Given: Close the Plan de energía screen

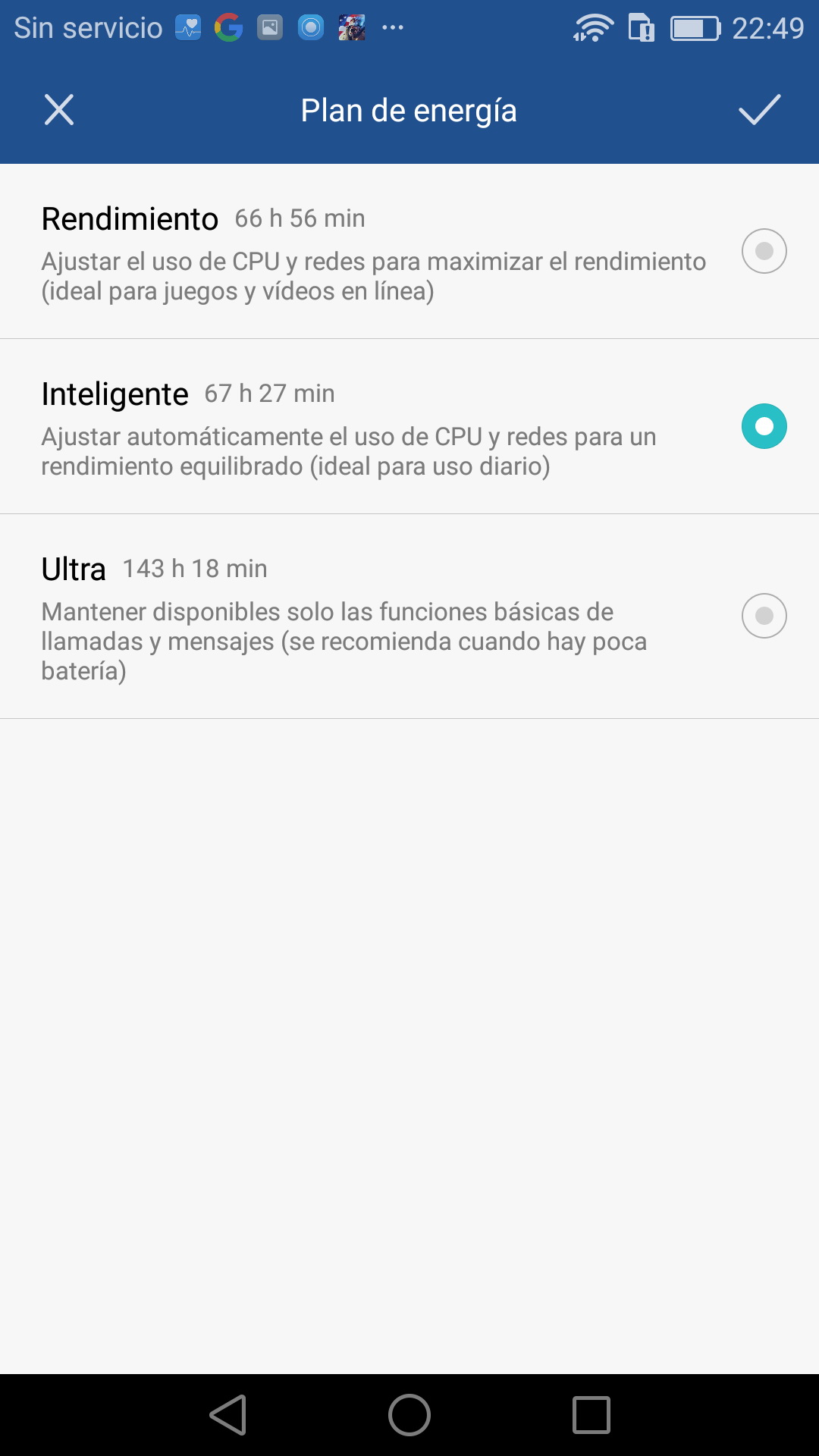Looking at the screenshot, I should click(59, 110).
